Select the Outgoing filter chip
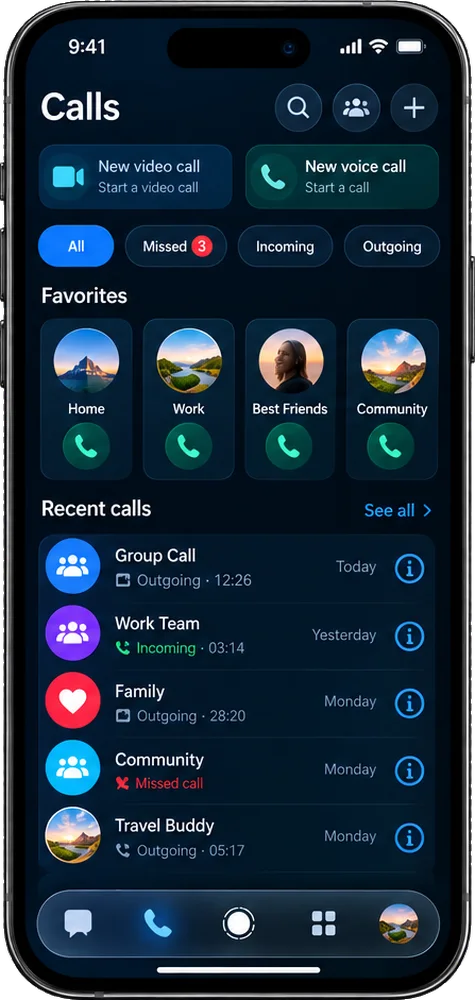Viewport: 475px width, 1000px height. coord(391,246)
